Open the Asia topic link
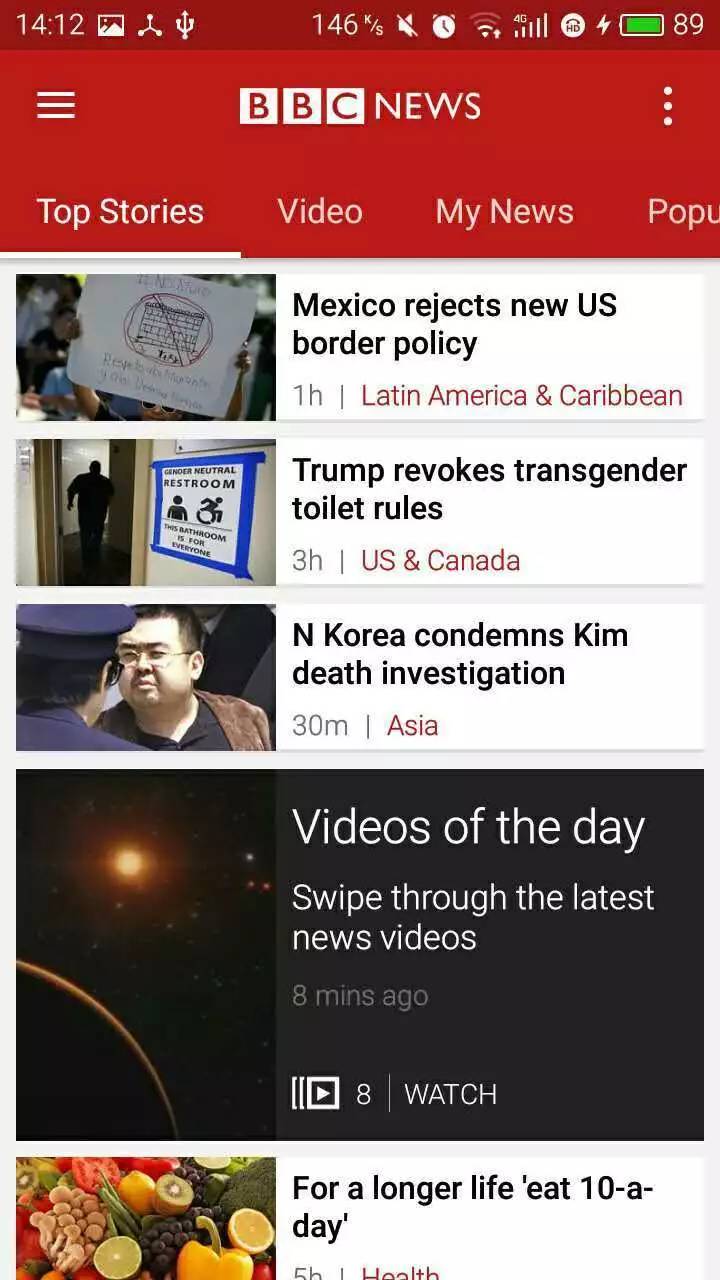Viewport: 720px width, 1280px height. (x=412, y=726)
